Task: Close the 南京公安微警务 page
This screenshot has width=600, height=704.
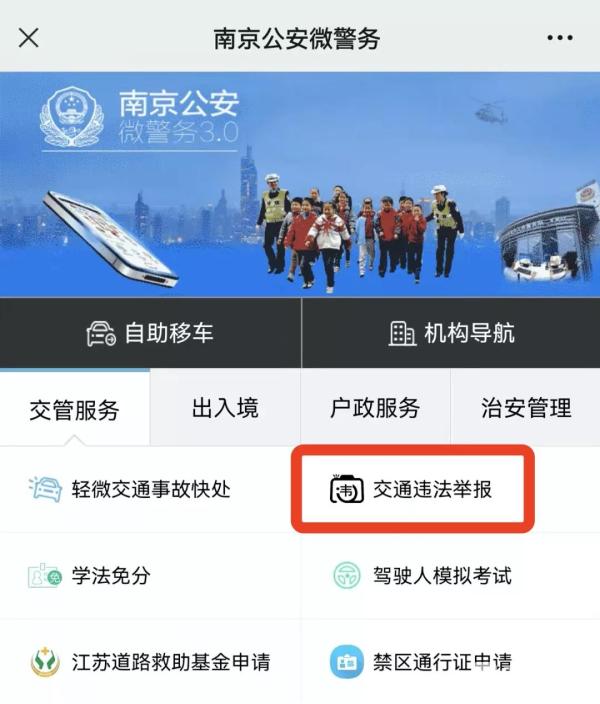Action: point(29,38)
